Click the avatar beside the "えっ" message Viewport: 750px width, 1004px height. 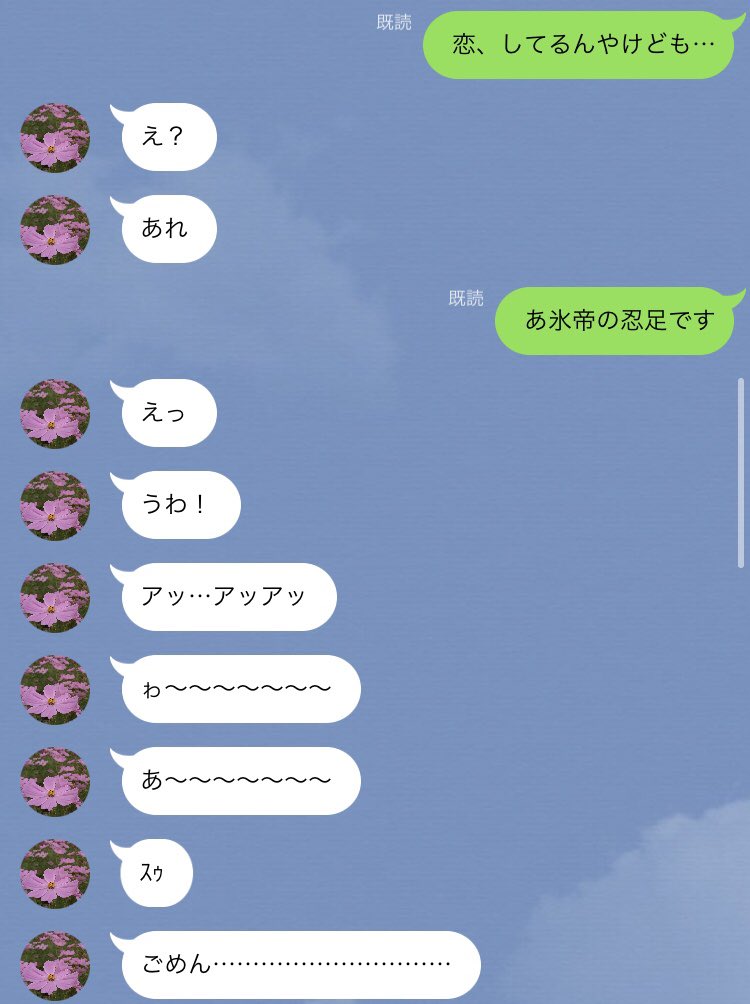tap(55, 415)
